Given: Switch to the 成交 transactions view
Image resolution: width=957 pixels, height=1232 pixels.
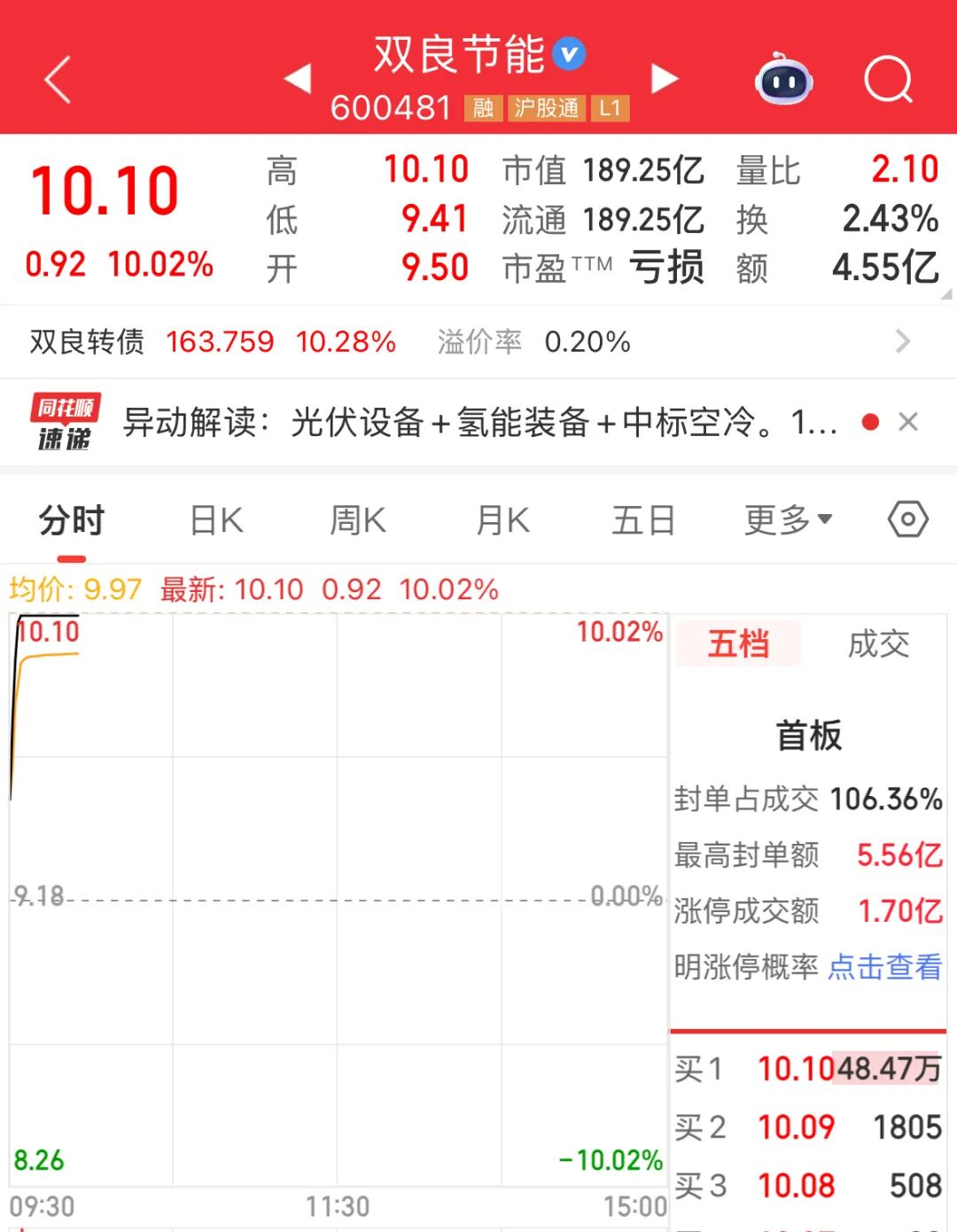Looking at the screenshot, I should pos(877,643).
